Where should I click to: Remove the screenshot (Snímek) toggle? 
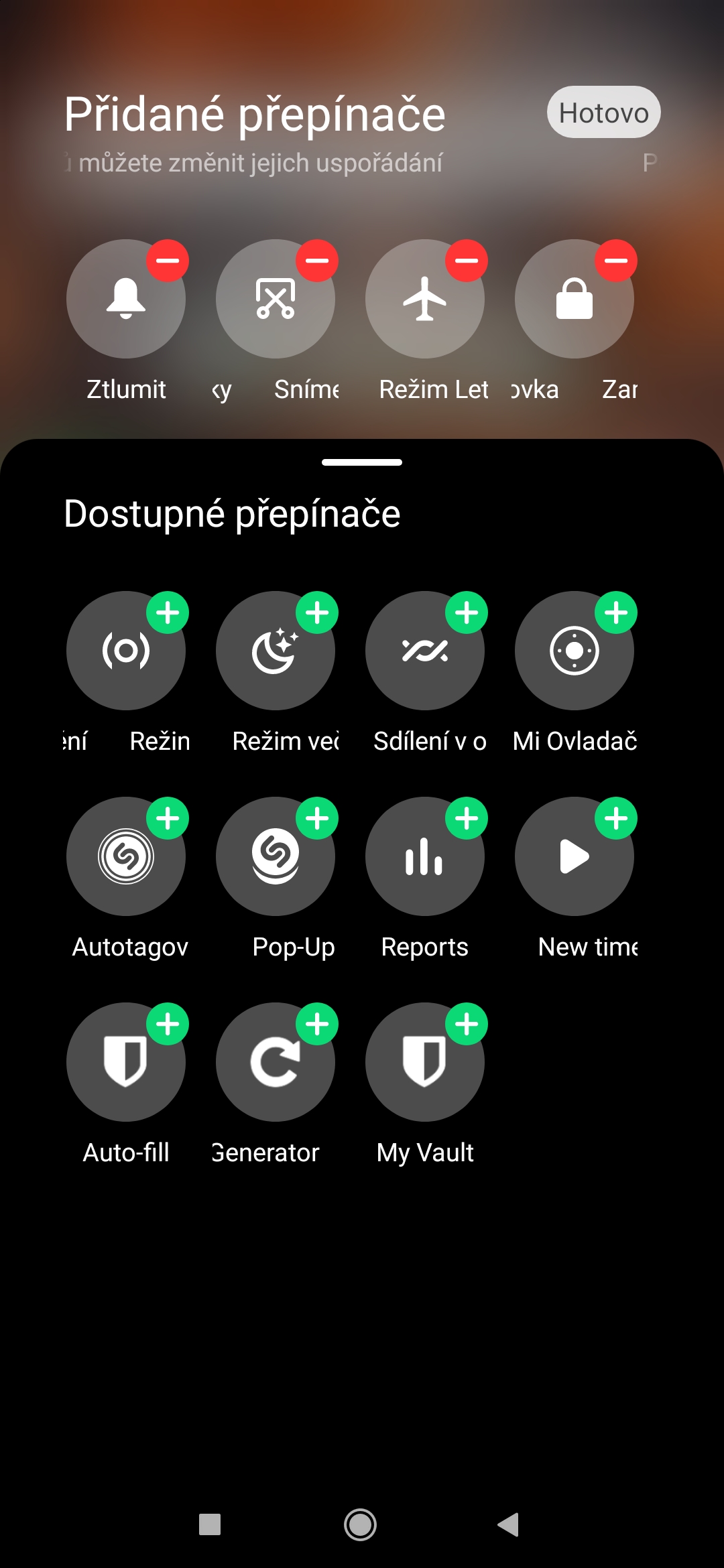pos(317,261)
